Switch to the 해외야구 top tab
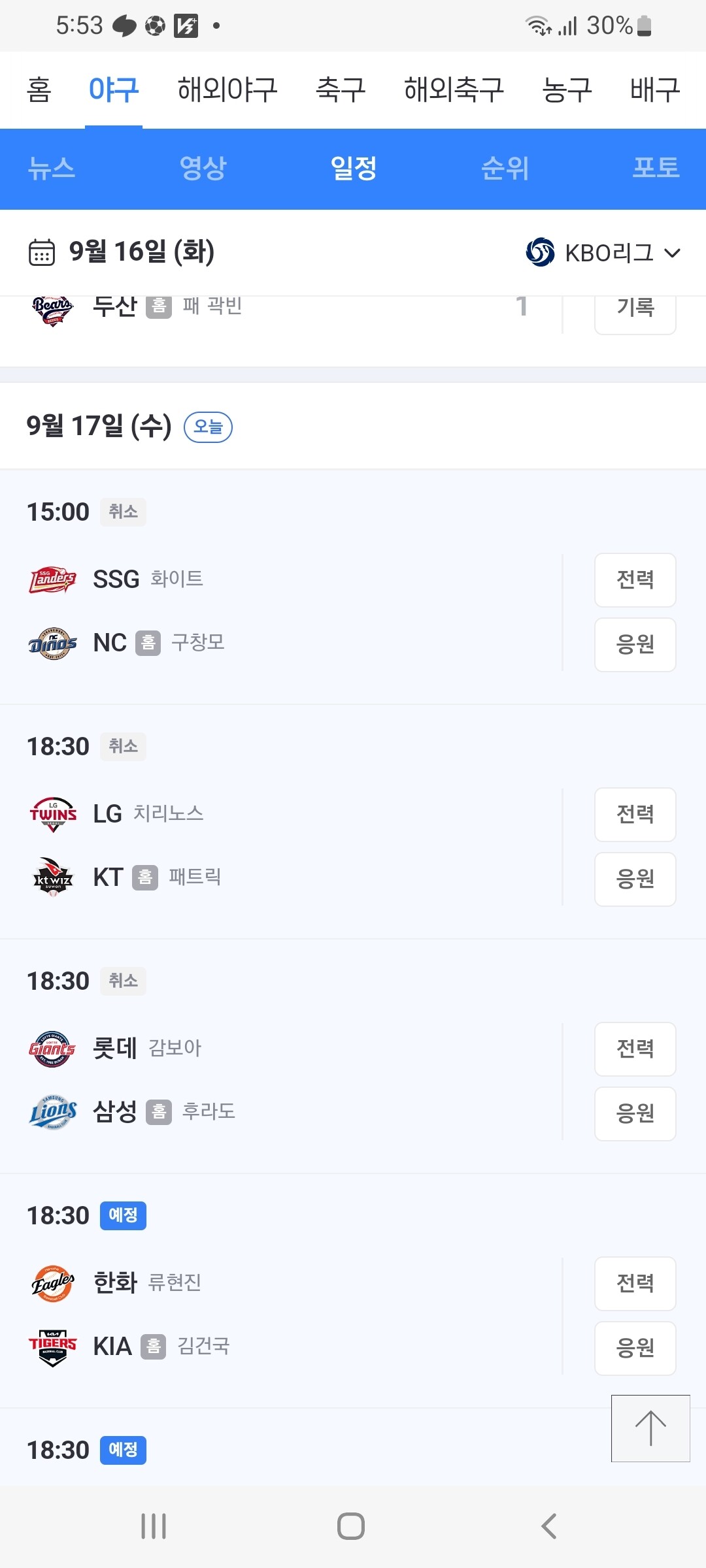Screen dimensions: 706x1568 227,90
